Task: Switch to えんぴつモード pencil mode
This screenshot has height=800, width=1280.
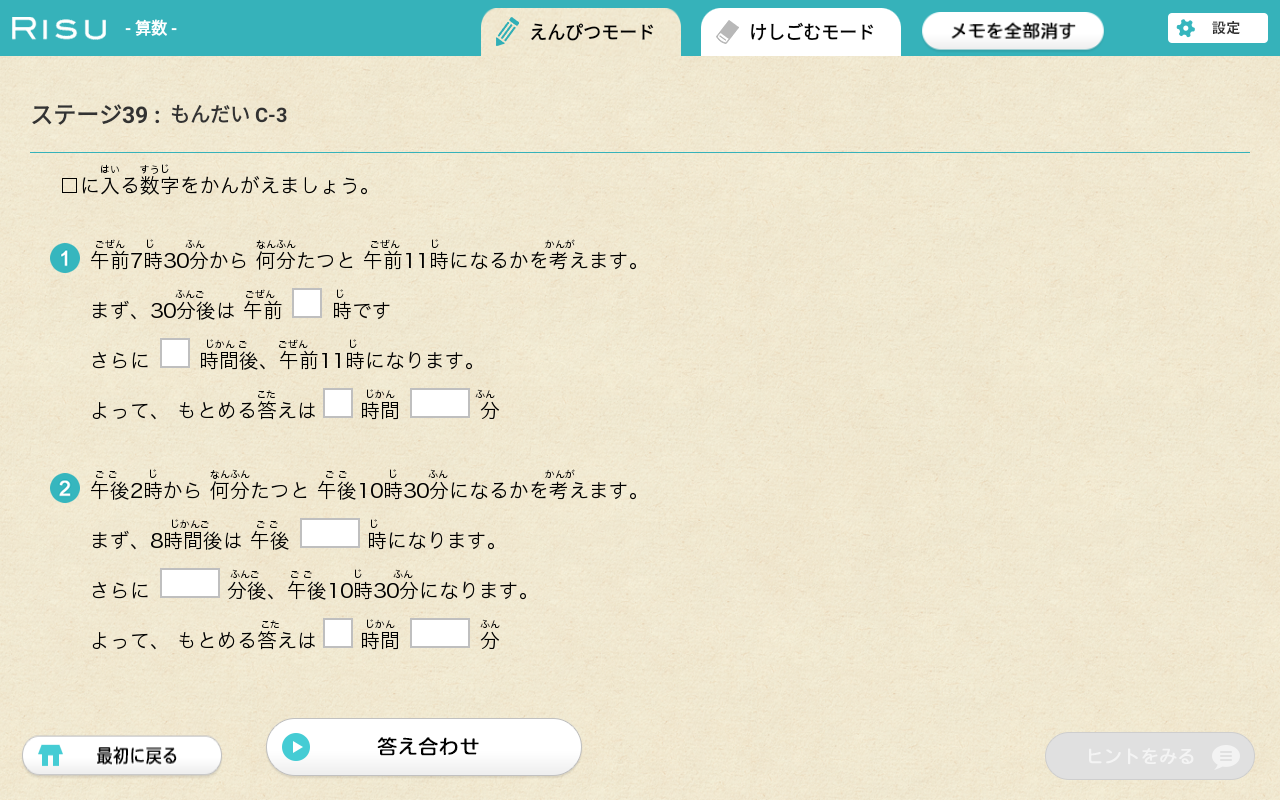Action: 581,32
